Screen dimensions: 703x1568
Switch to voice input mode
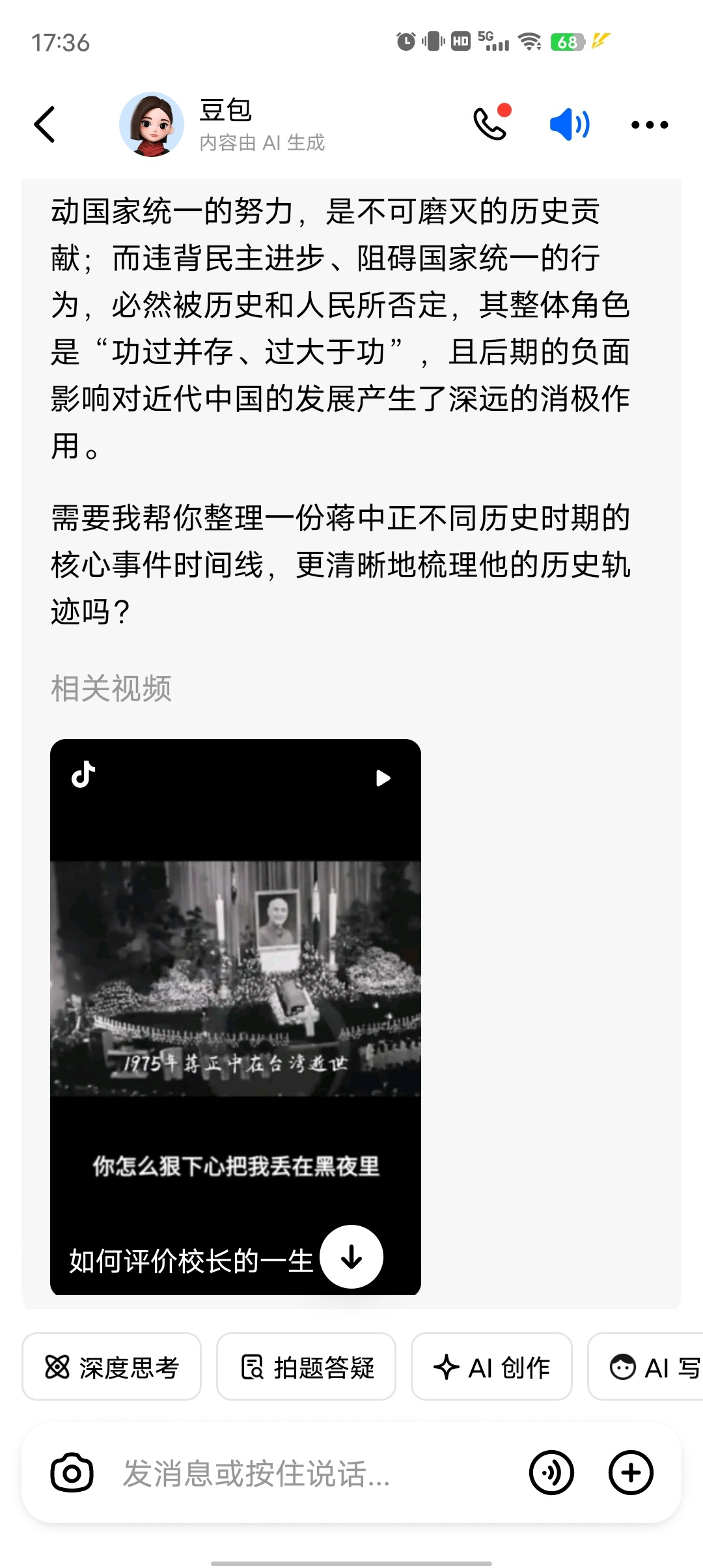pyautogui.click(x=551, y=1473)
